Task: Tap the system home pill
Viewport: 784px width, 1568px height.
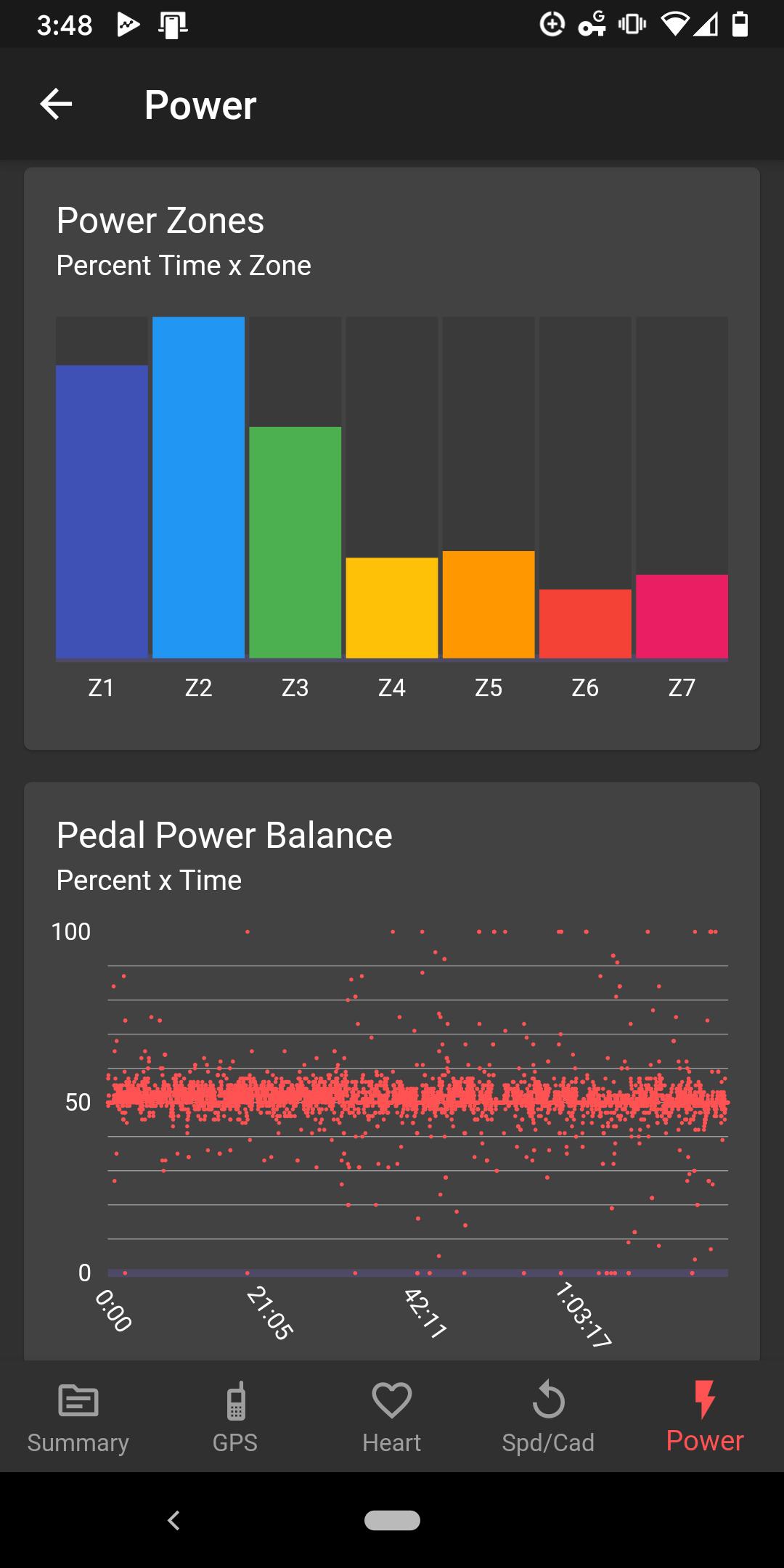Action: click(x=392, y=1520)
